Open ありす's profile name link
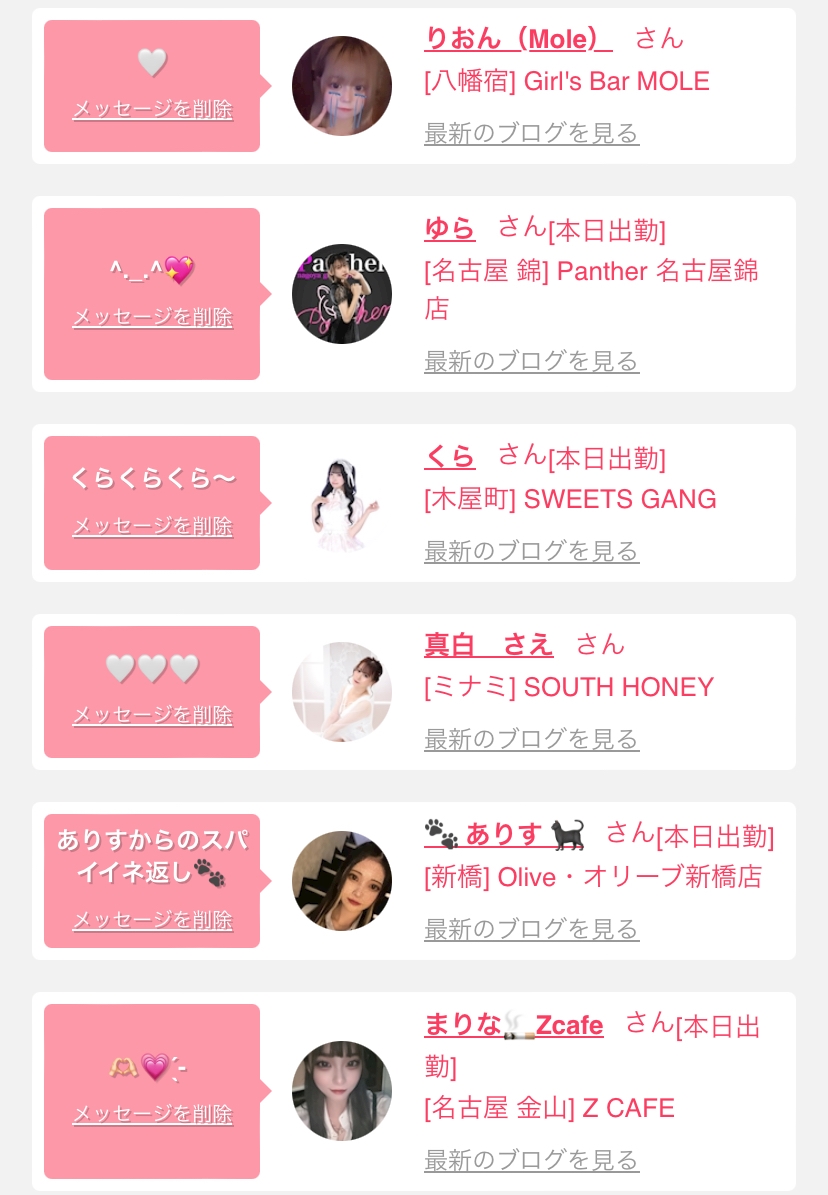828x1195 pixels. [505, 835]
